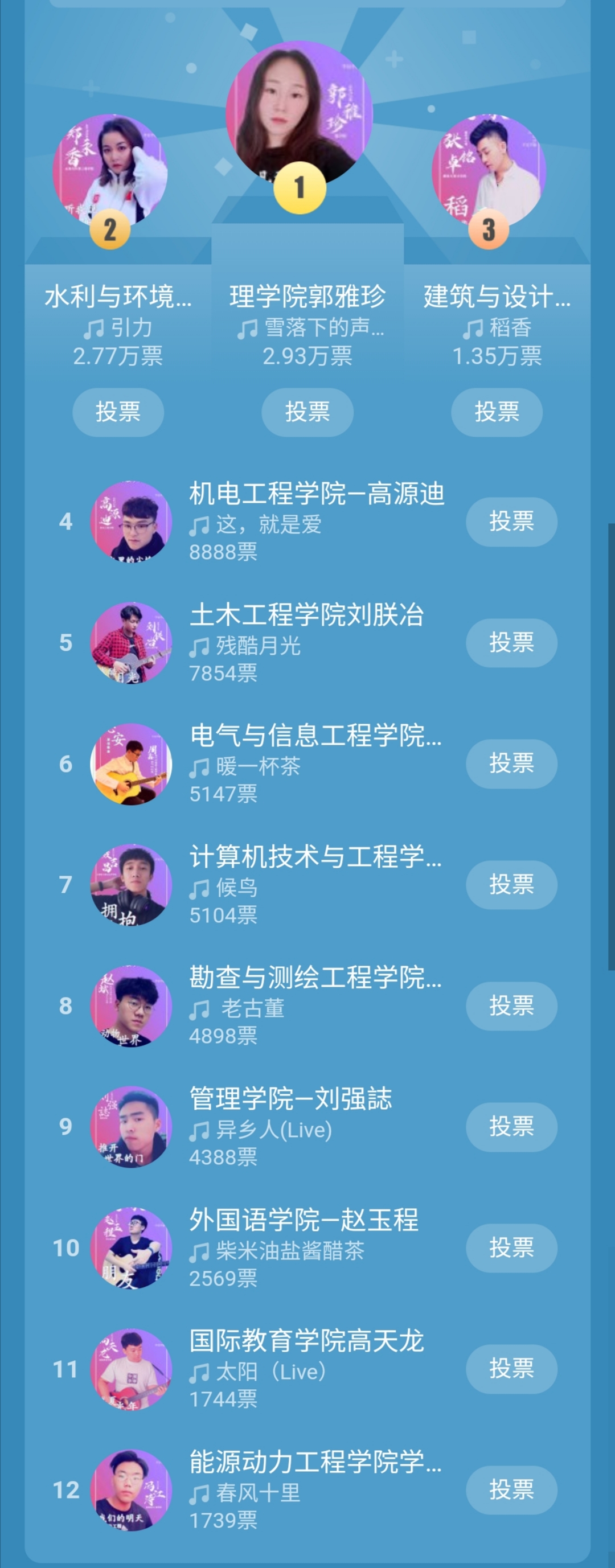Vote for the 春风十里 entry
Screen dimensions: 615x1568
point(511,1489)
